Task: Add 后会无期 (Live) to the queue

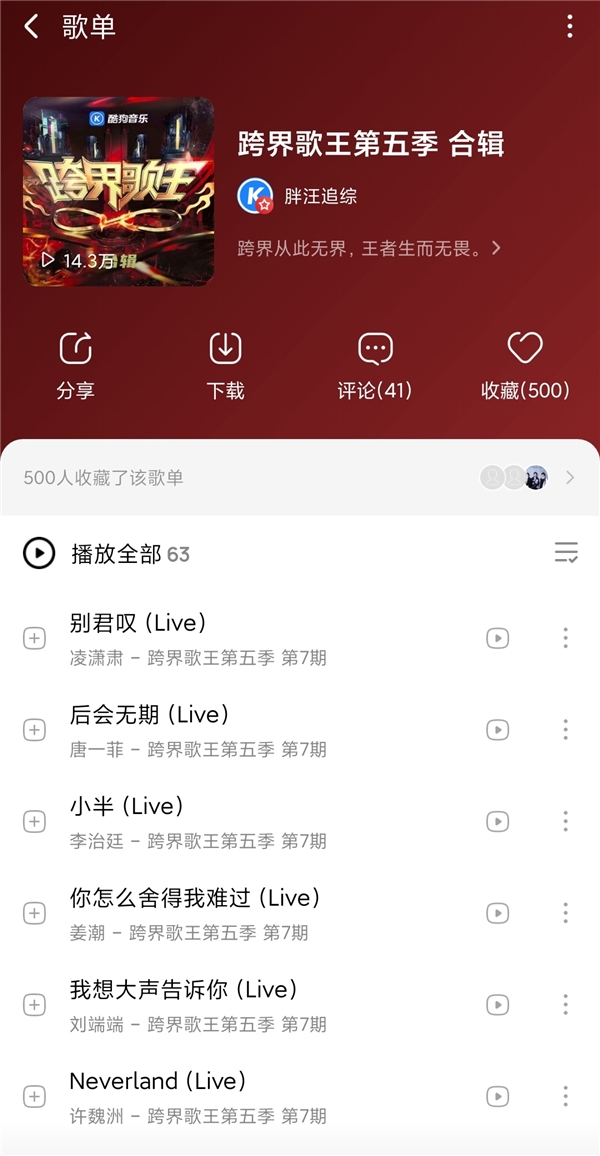Action: coord(34,730)
